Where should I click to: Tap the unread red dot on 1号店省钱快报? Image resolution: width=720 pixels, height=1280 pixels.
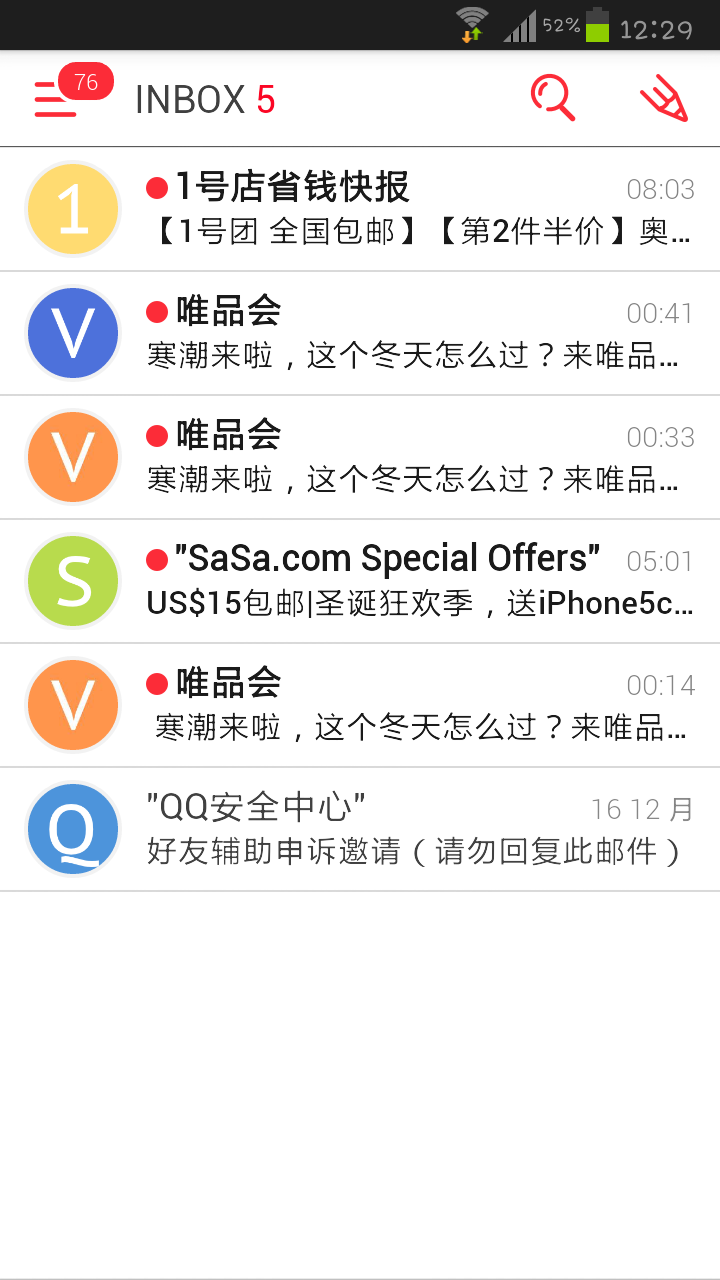158,188
